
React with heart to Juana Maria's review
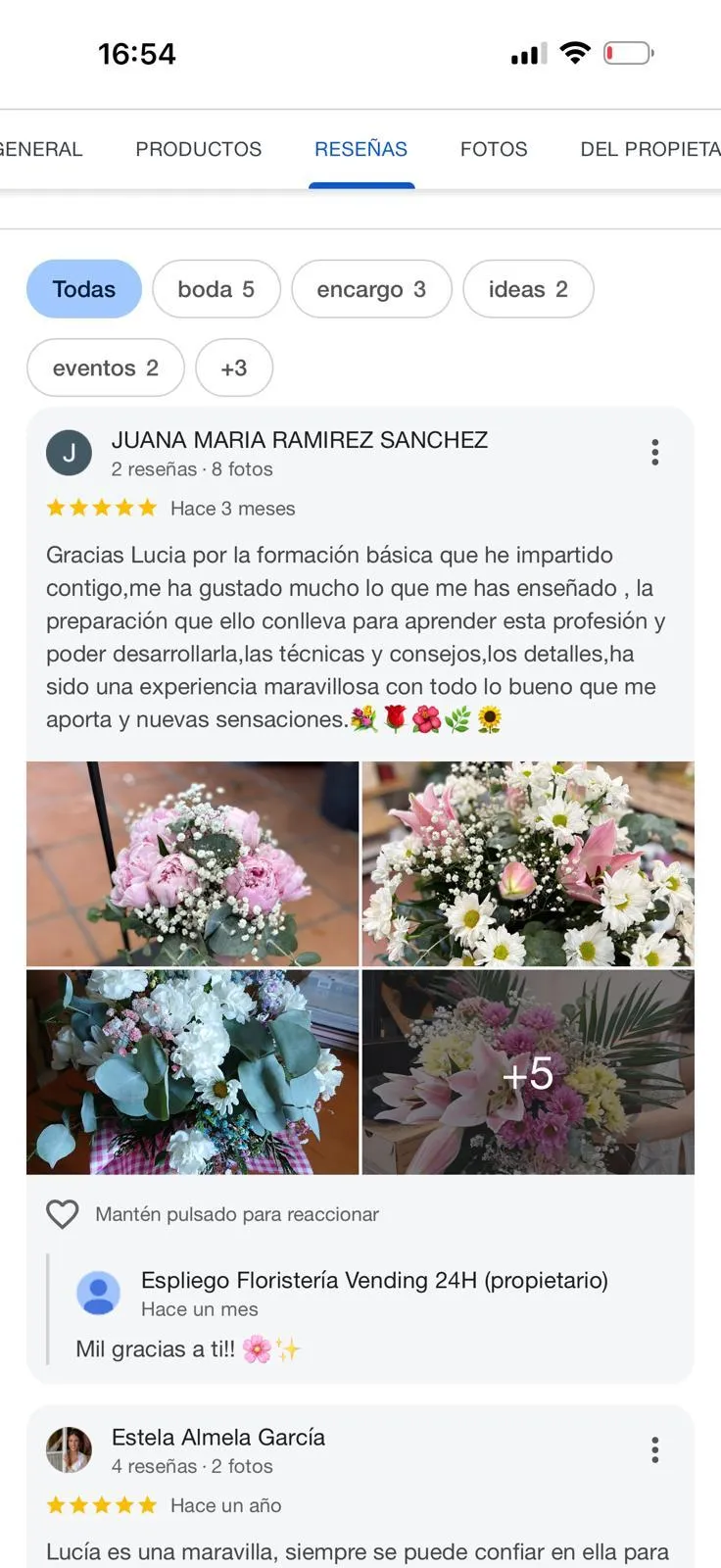(63, 1214)
